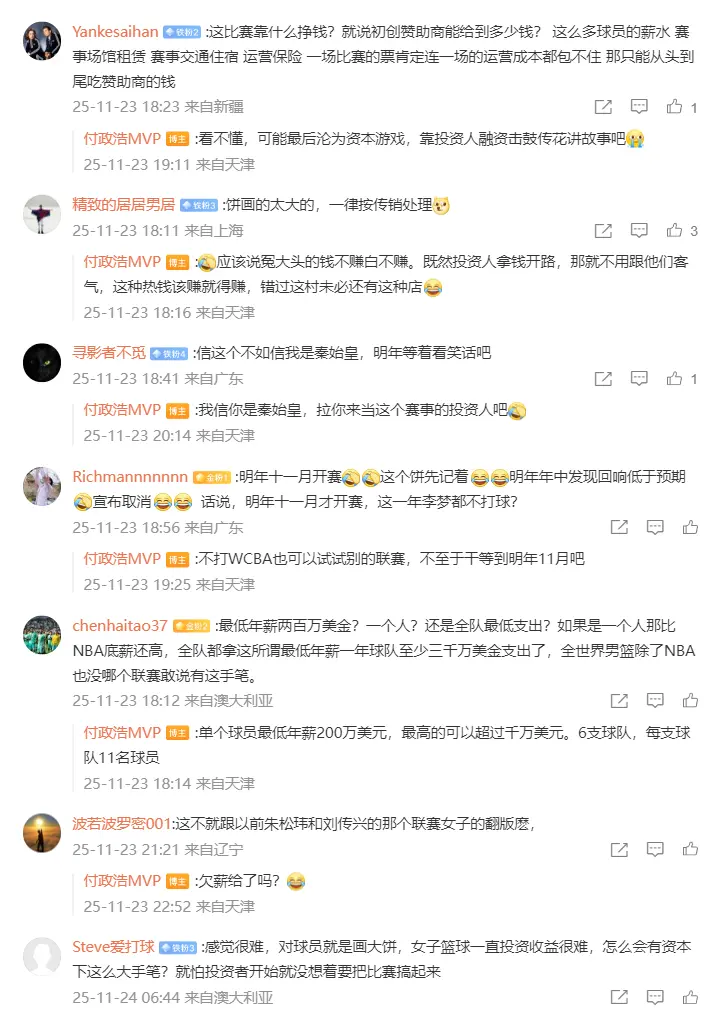The height and width of the screenshot is (1024, 711).
Task: Like Steve爱打球's comment
Action: pos(690,997)
